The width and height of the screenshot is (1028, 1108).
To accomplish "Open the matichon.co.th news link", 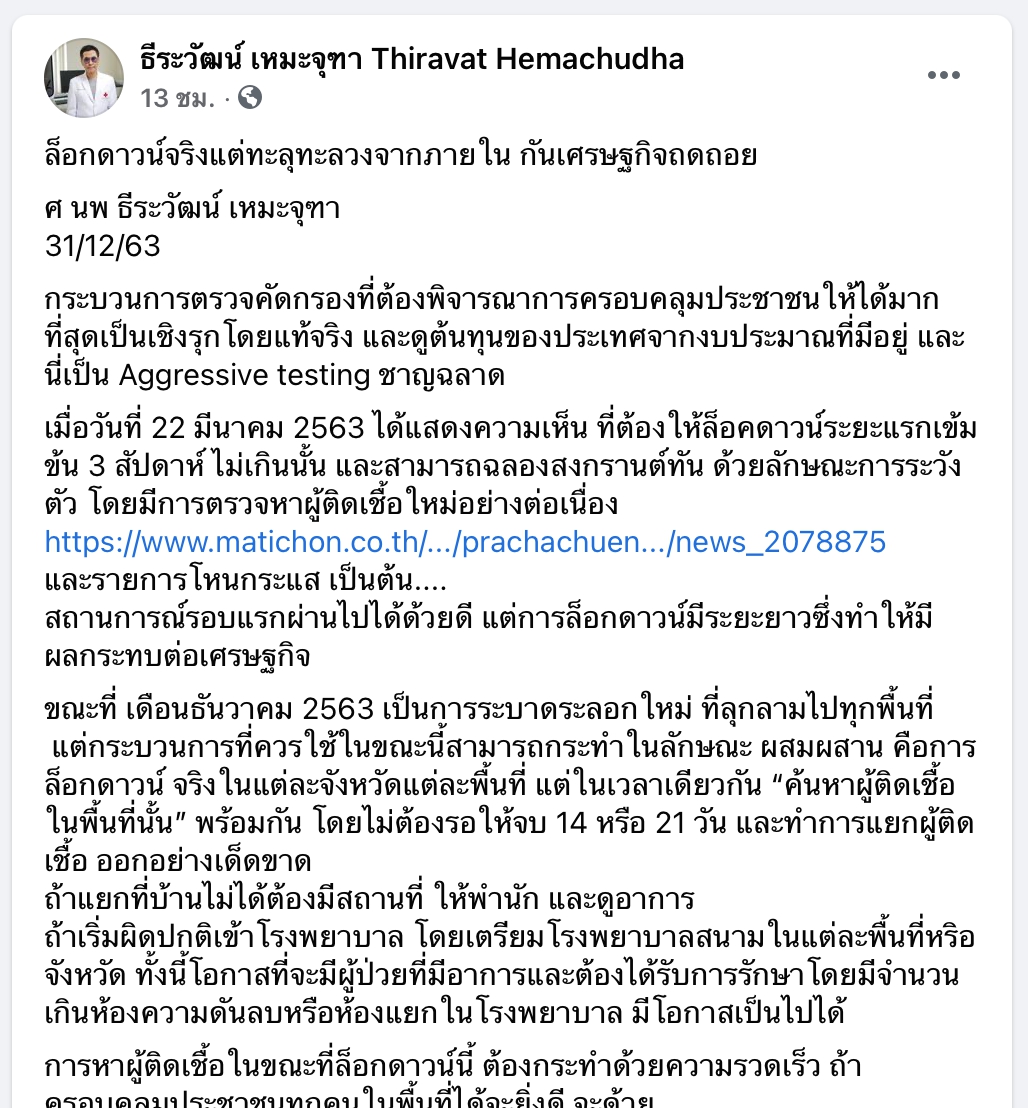I will click(465, 542).
